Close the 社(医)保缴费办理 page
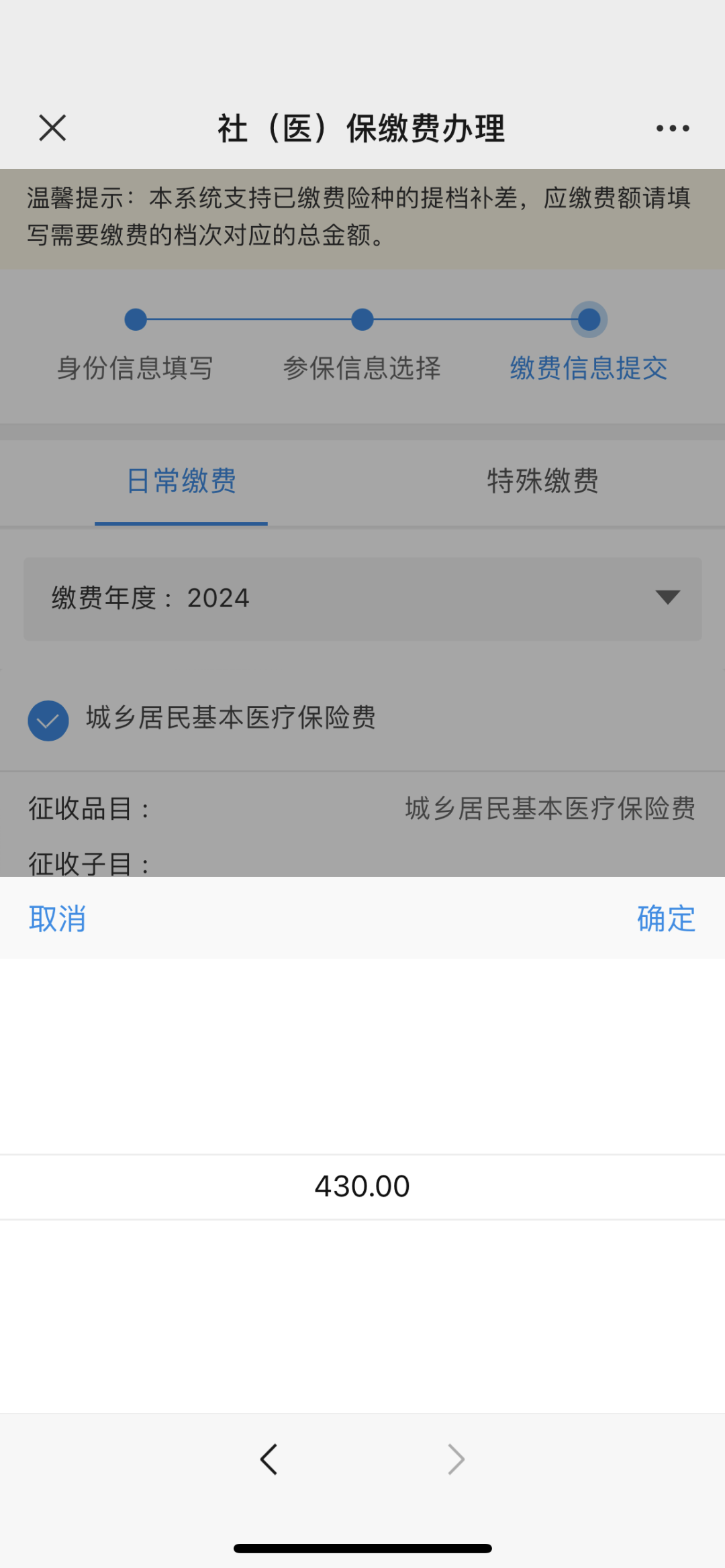 [52, 127]
